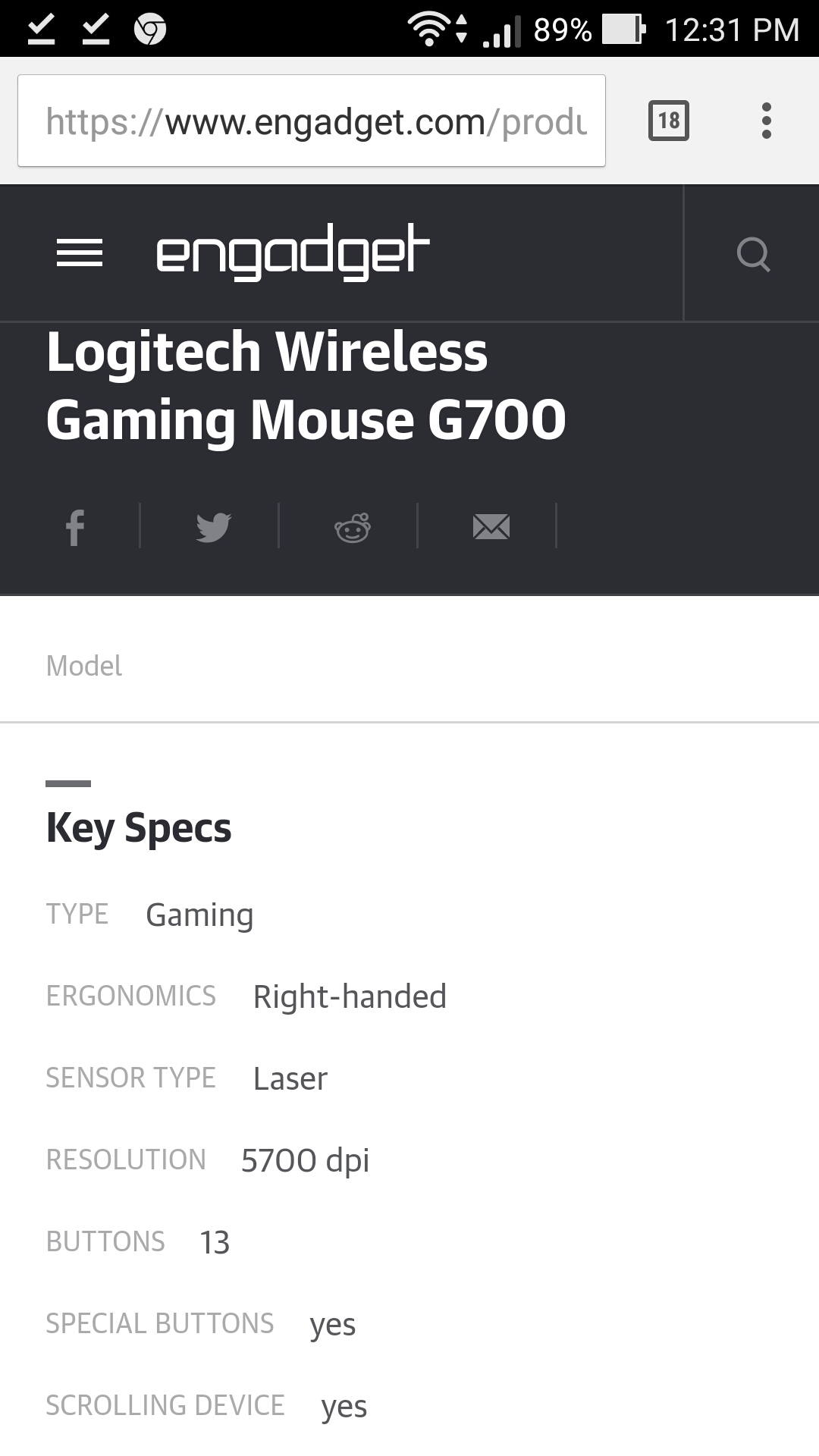Viewport: 819px width, 1456px height.
Task: Open the Chrome overflow menu
Action: [766, 121]
